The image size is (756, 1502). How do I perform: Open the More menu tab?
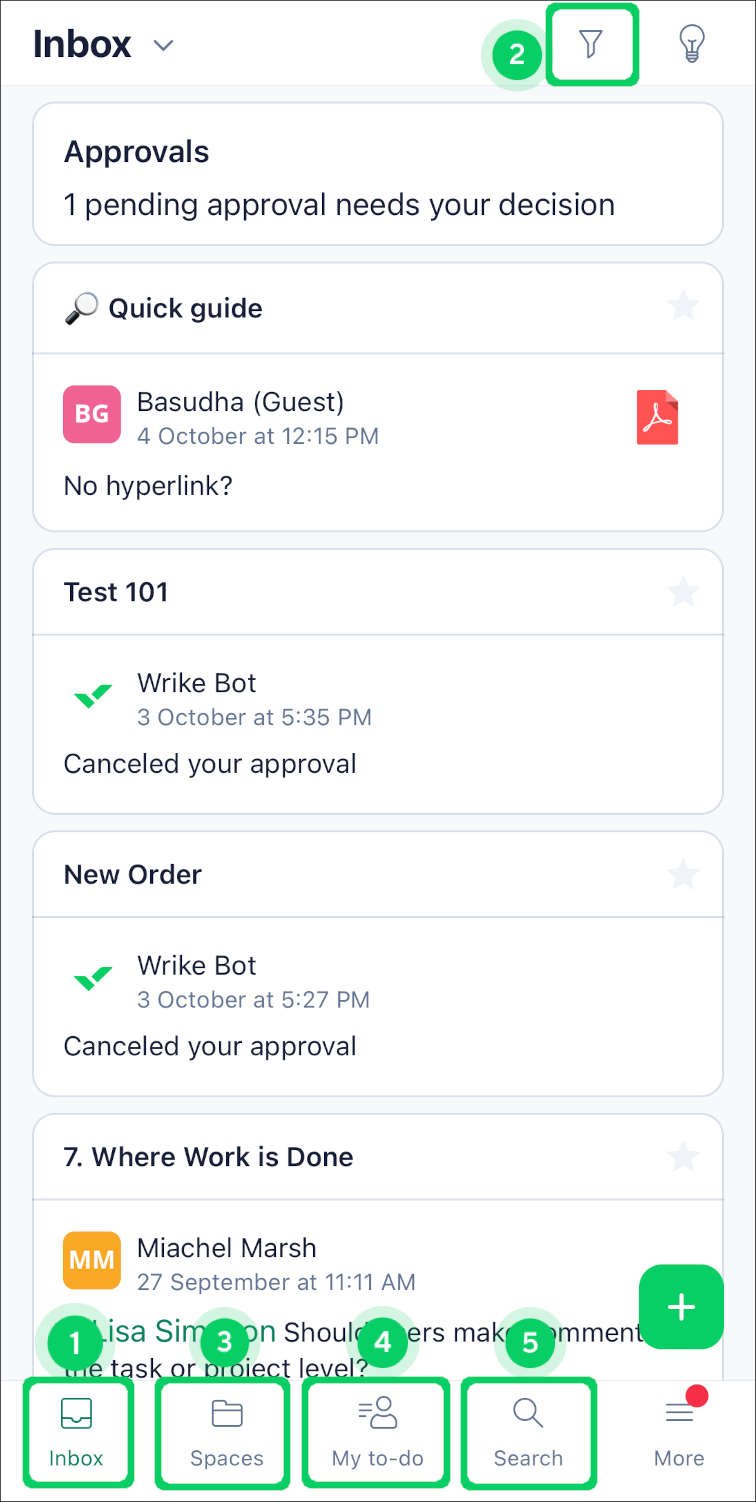tap(679, 1433)
